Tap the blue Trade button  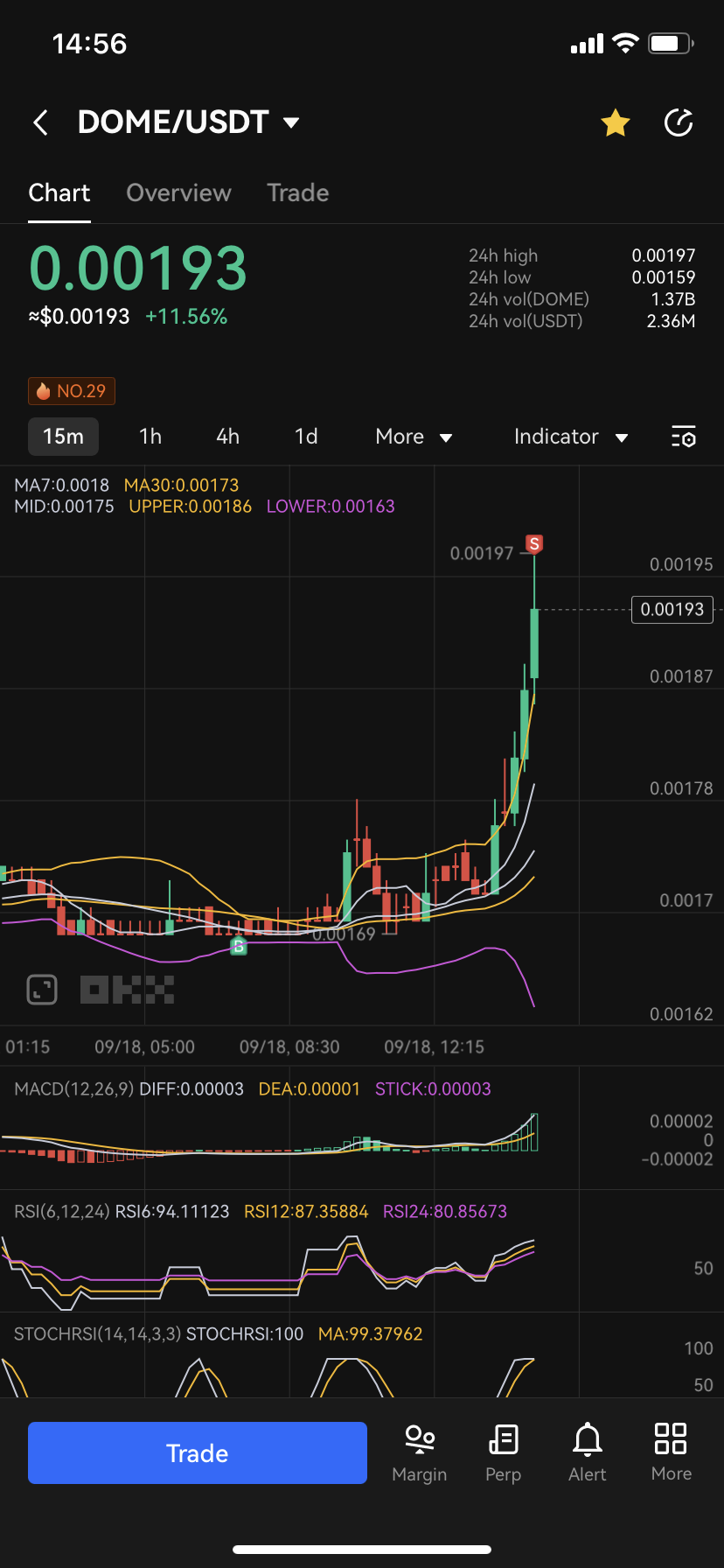(x=198, y=1452)
